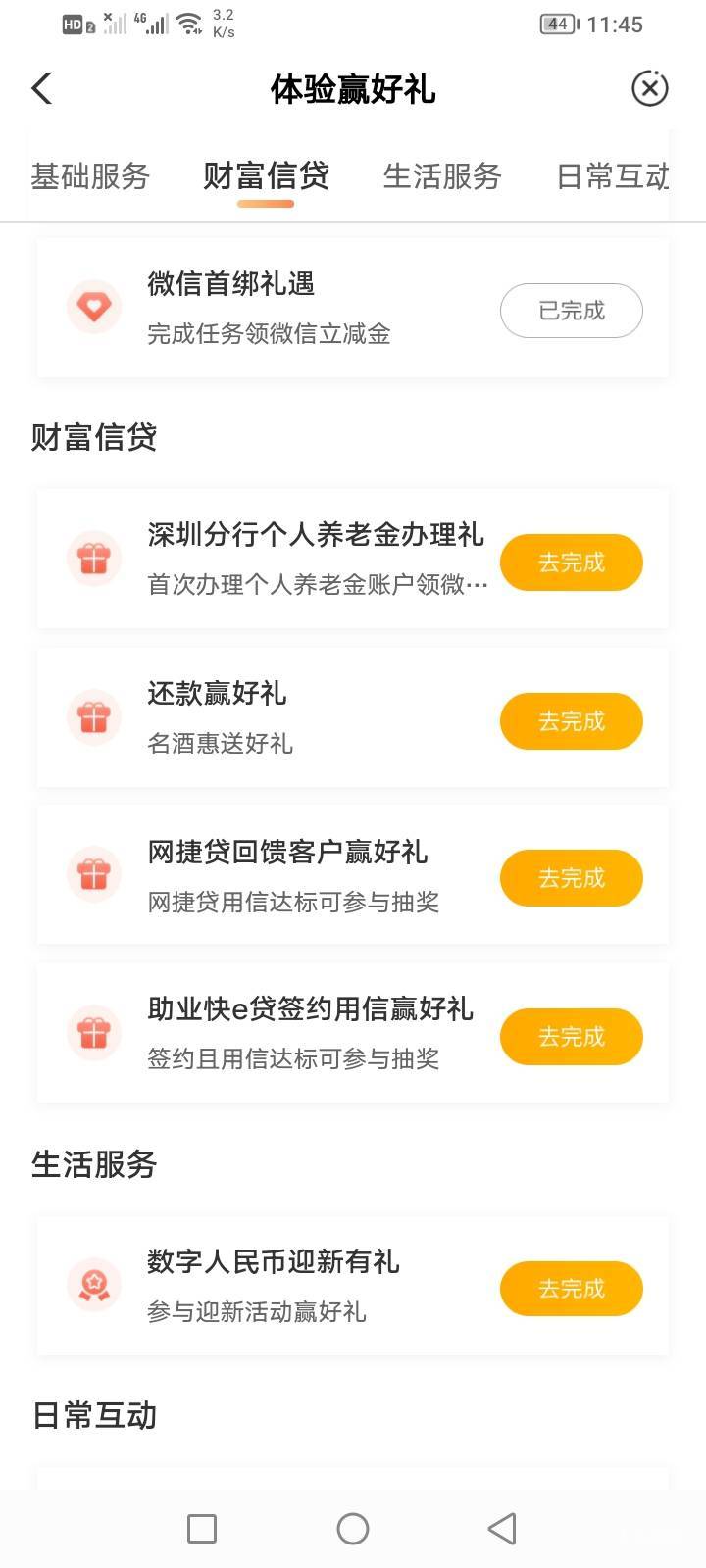The width and height of the screenshot is (706, 1568).
Task: Tap 去完成 for 数字人民币迎新有礼
Action: pyautogui.click(x=571, y=1289)
